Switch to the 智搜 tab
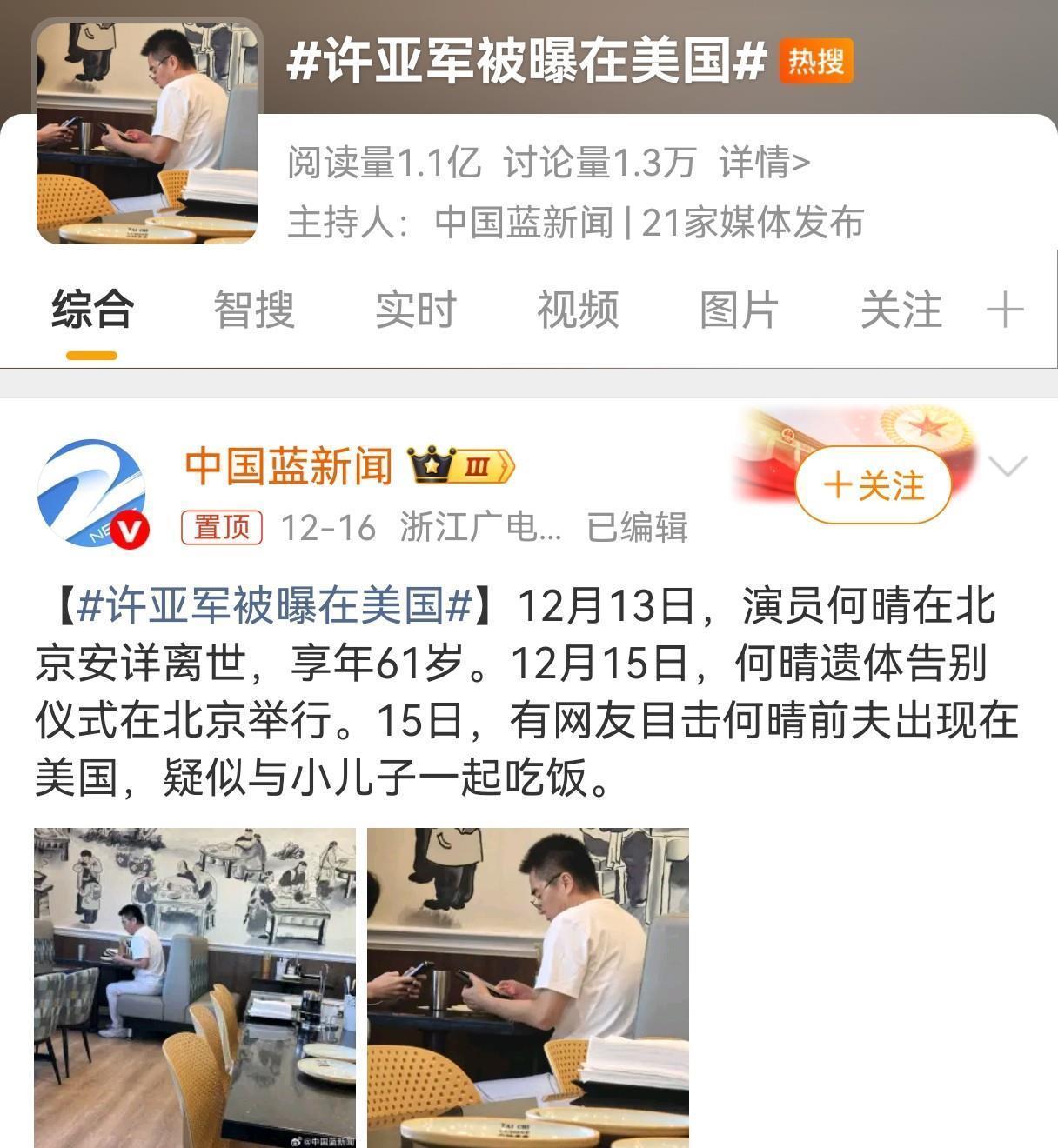This screenshot has width=1058, height=1148. 254,310
